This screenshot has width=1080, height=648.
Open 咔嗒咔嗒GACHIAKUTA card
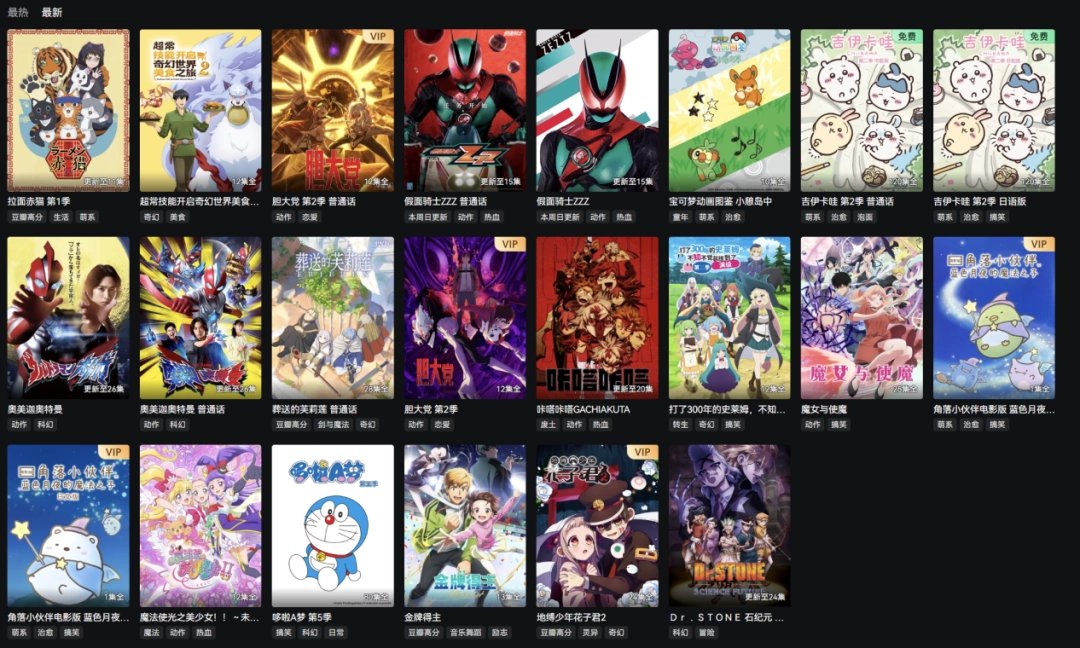[x=596, y=318]
